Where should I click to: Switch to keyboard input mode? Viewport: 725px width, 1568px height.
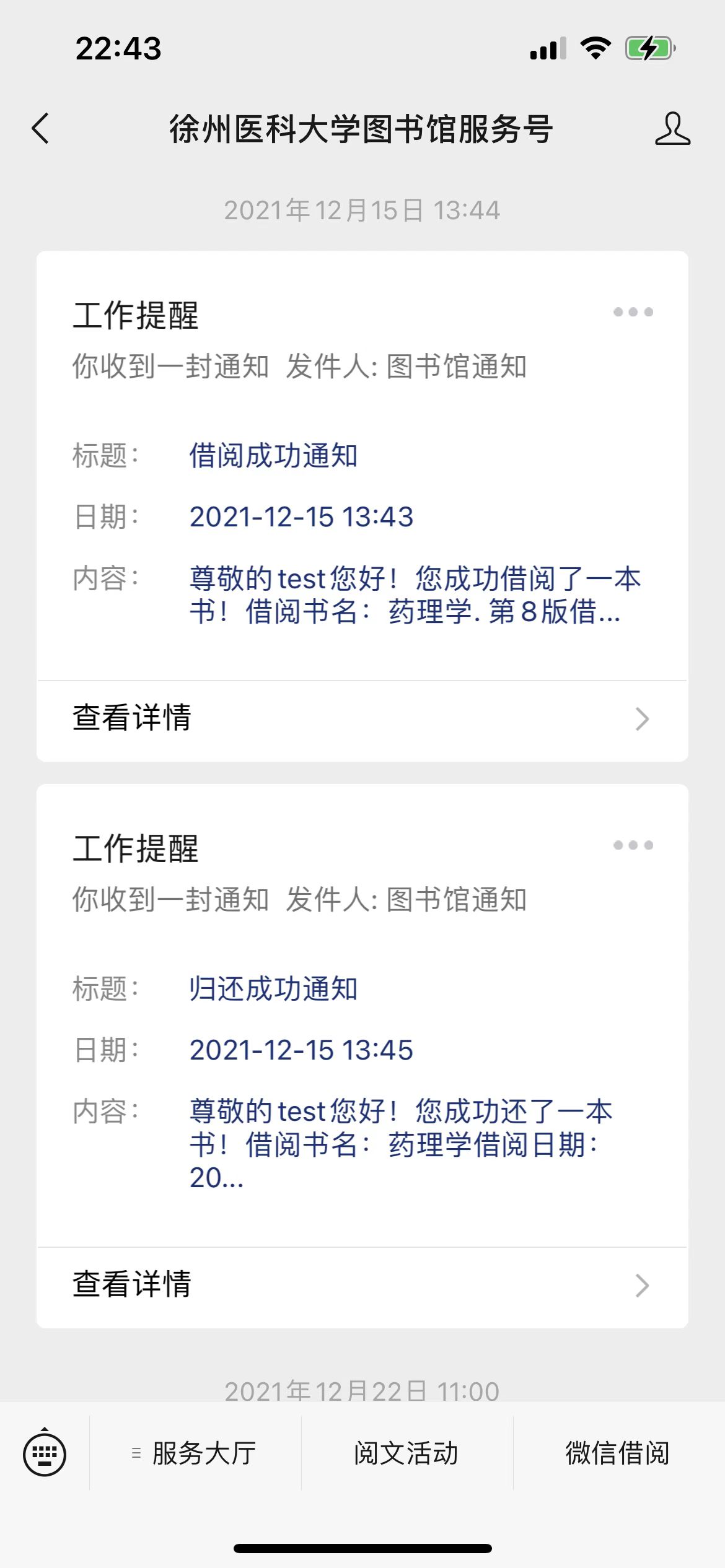(45, 1454)
